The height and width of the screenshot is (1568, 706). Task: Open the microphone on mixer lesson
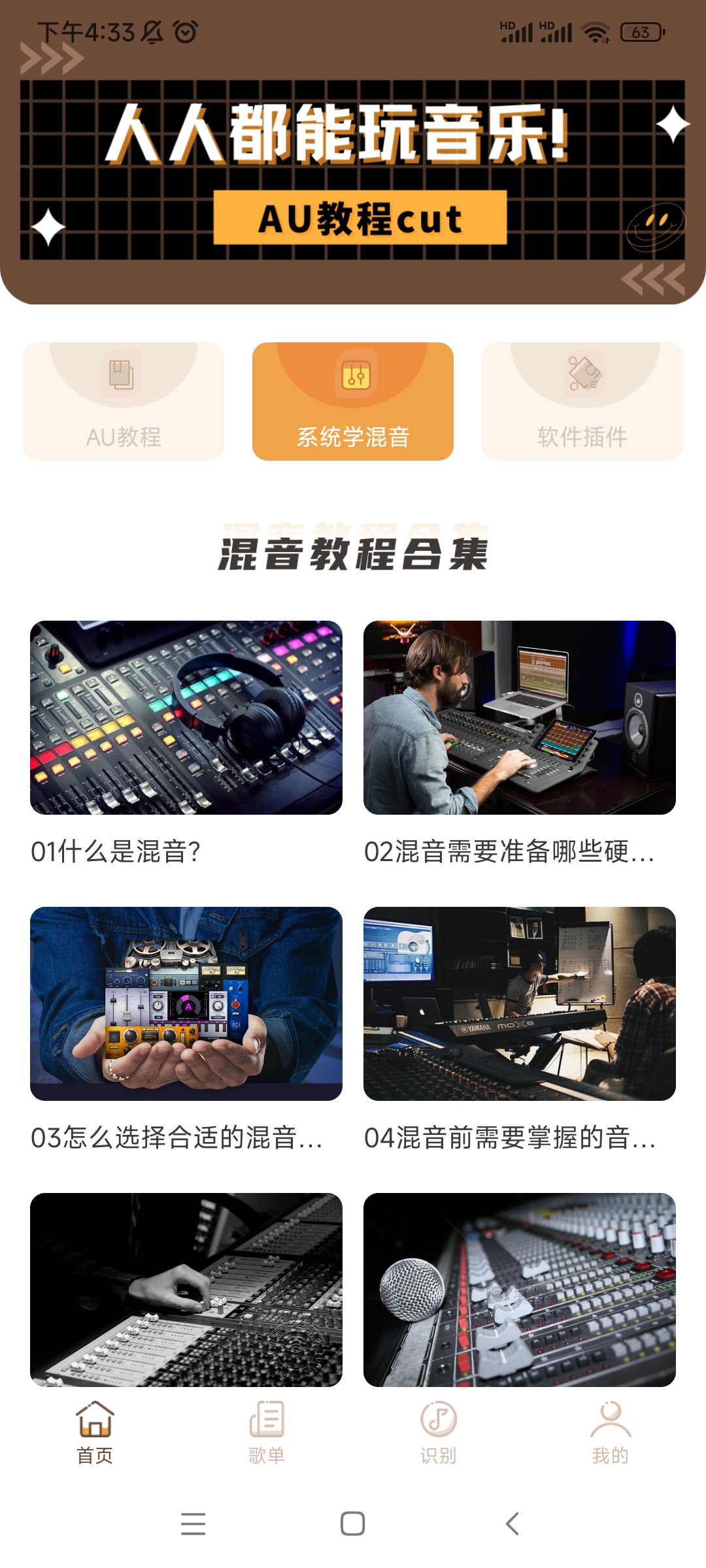pos(520,1290)
